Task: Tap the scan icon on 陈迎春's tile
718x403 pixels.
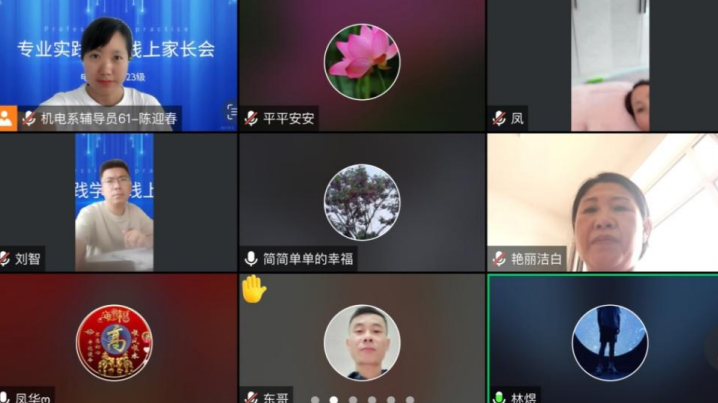Action: tap(232, 112)
